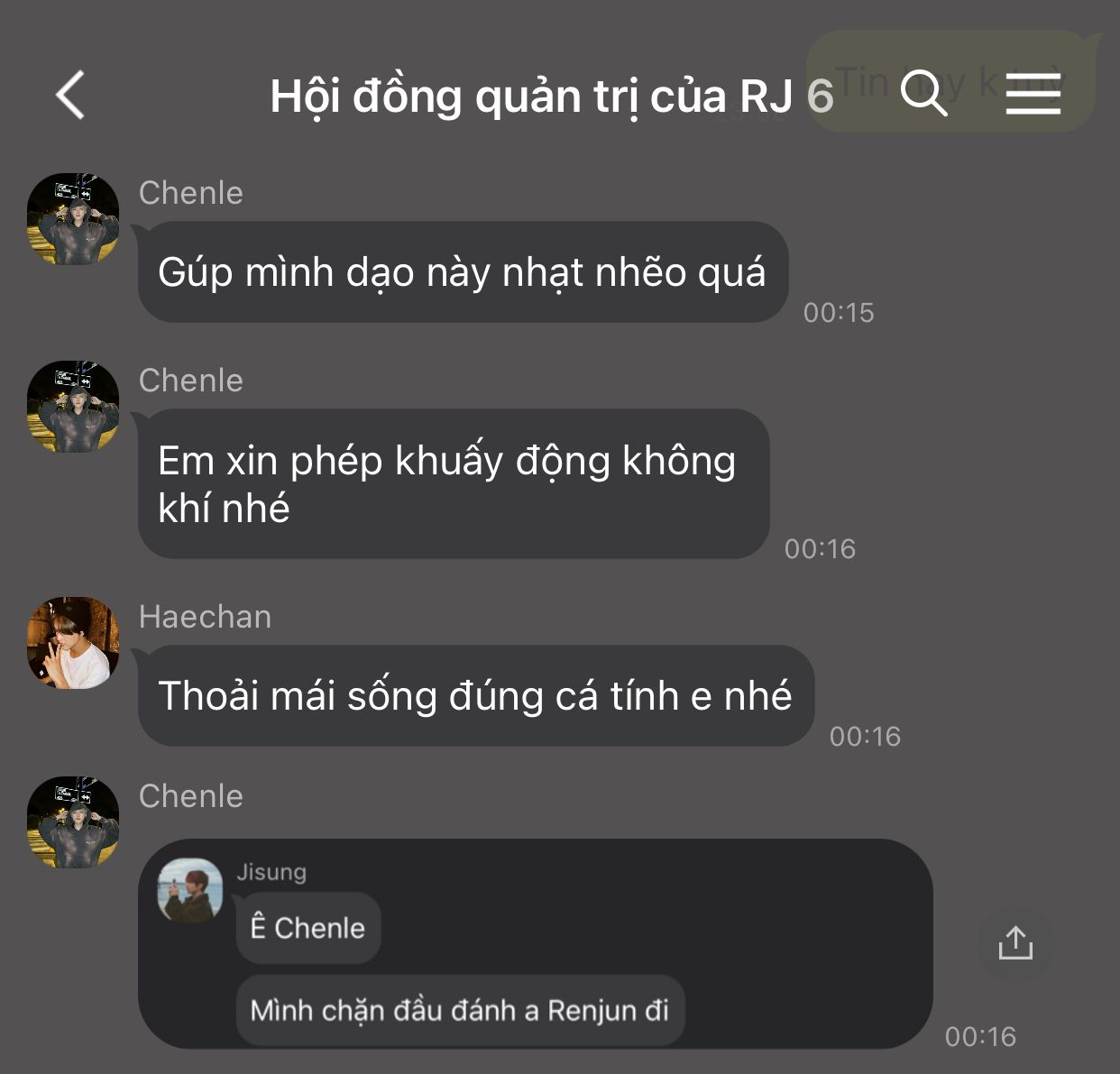
Task: Share the forwarded Jisung message
Action: point(1015,943)
